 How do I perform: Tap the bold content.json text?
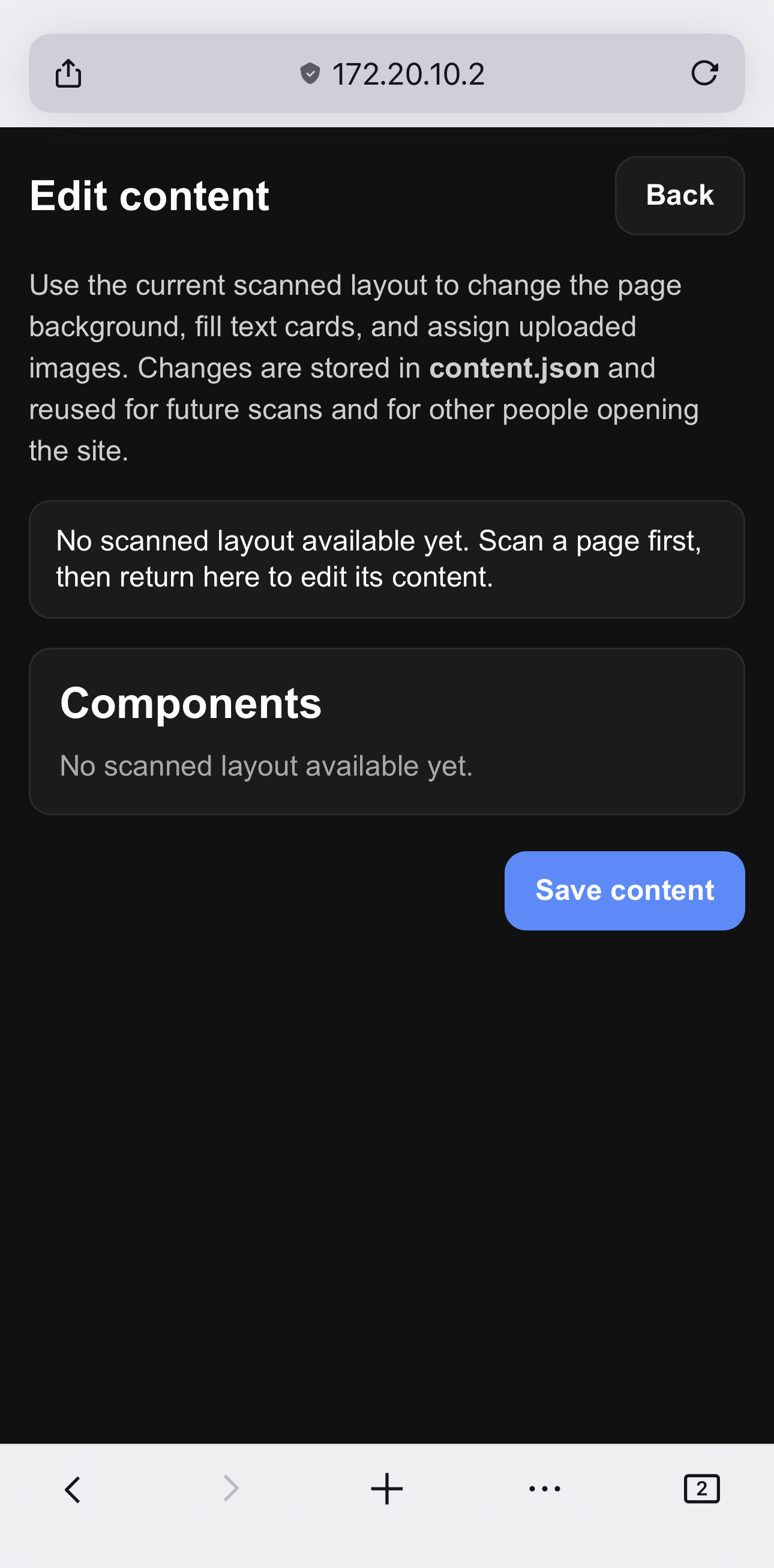point(513,367)
